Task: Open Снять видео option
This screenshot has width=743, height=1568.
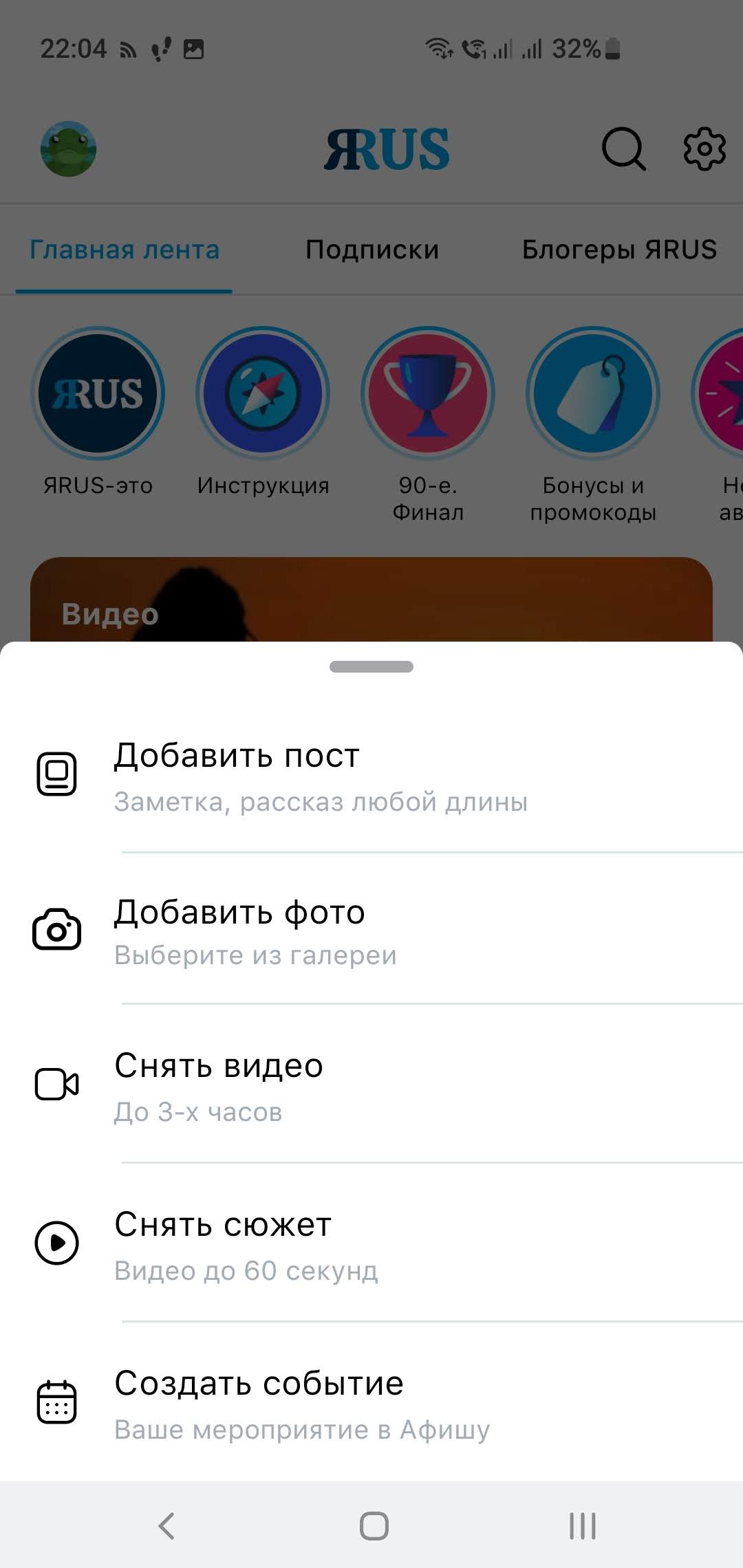Action: coord(371,1085)
